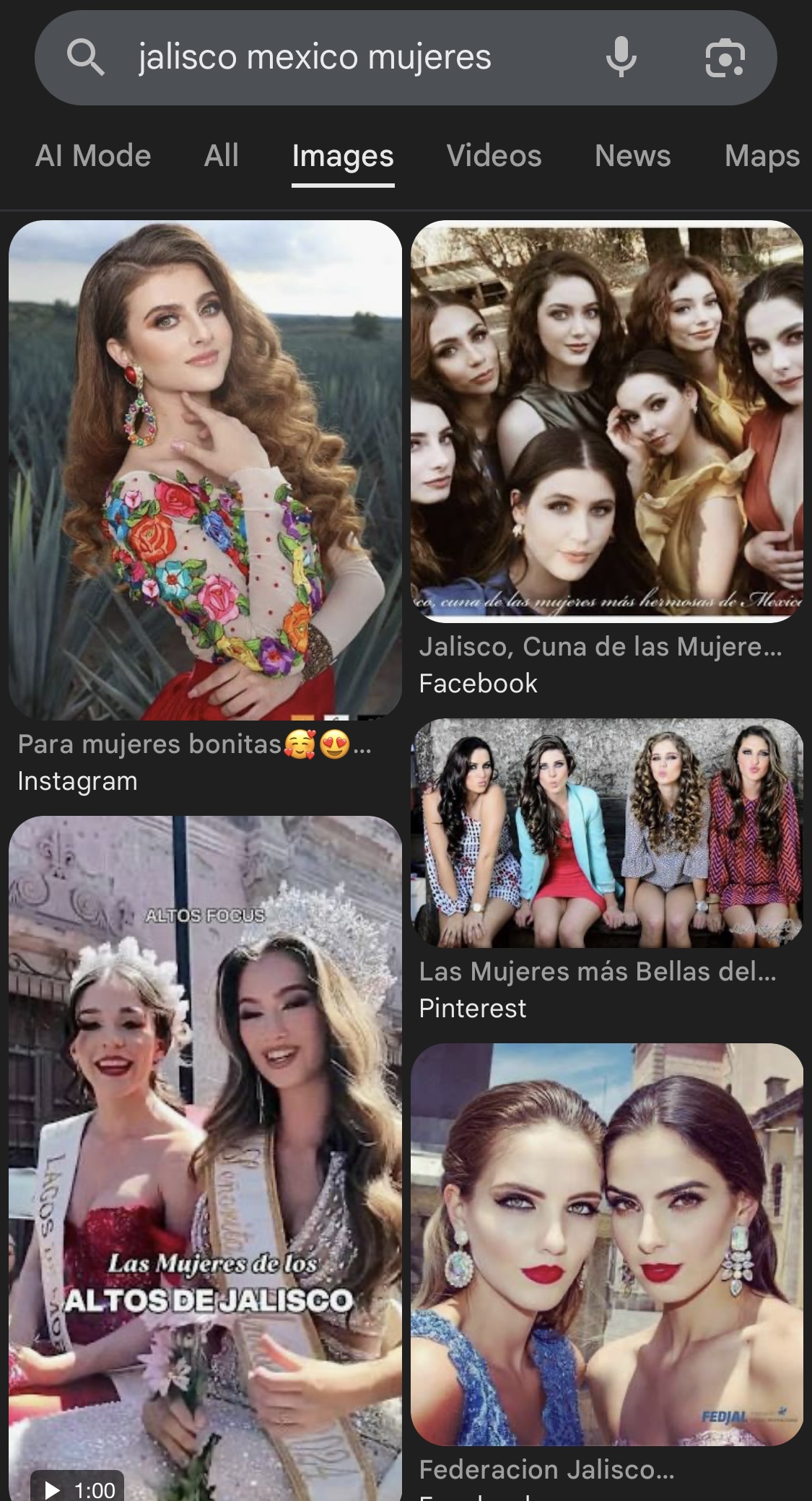The width and height of the screenshot is (812, 1501).
Task: Switch to the All tab
Action: tap(222, 156)
